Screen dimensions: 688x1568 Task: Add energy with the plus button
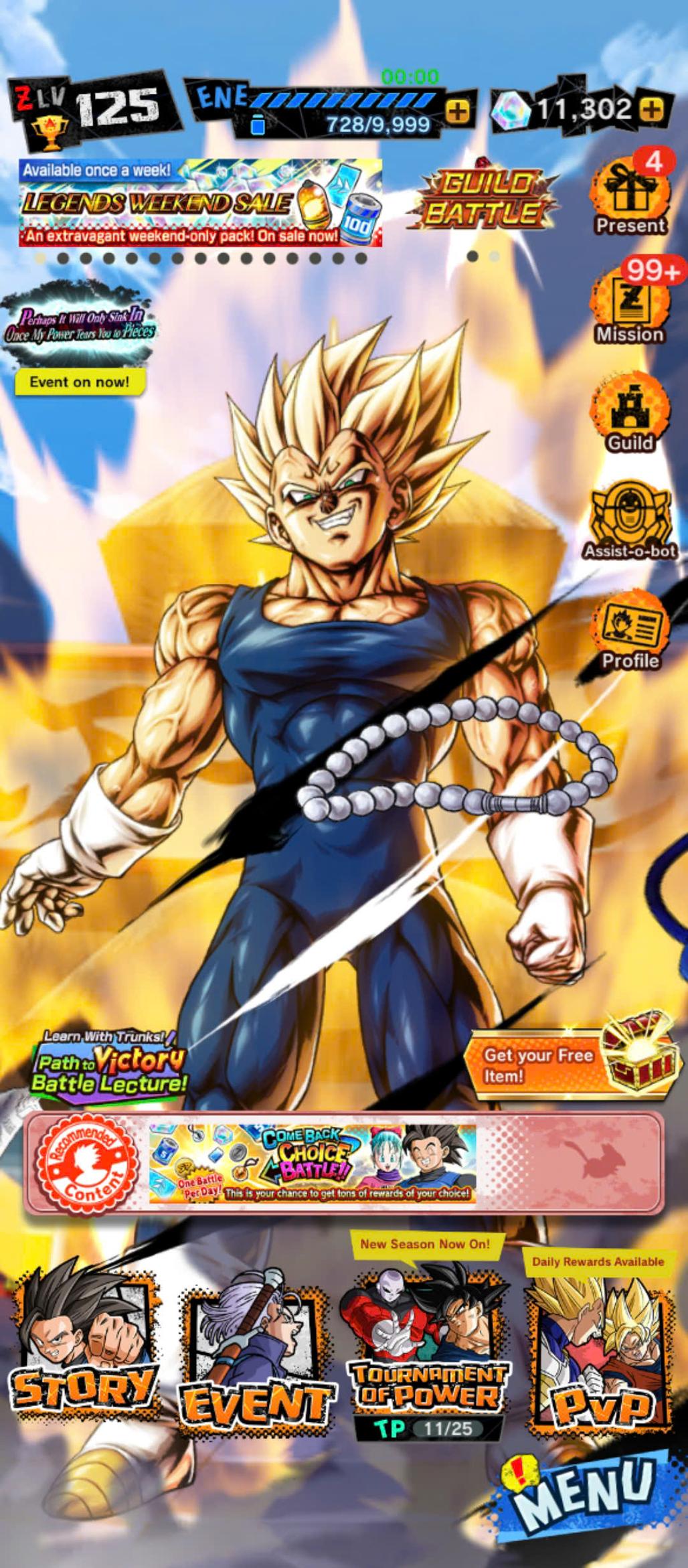458,112
